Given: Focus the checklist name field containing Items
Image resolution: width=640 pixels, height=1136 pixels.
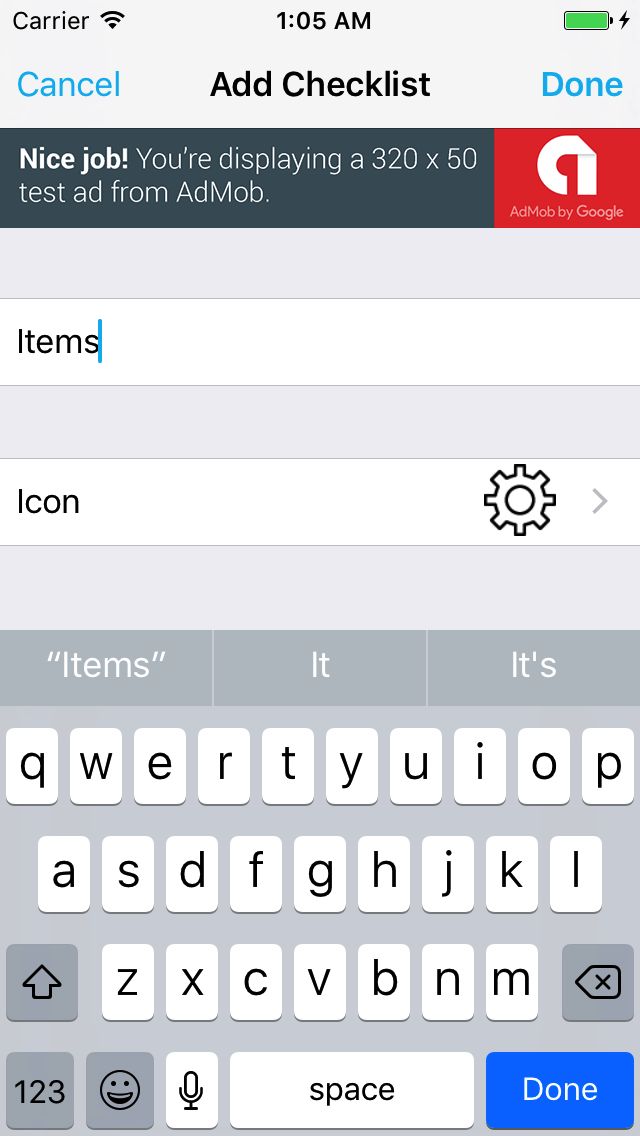Looking at the screenshot, I should tap(320, 342).
